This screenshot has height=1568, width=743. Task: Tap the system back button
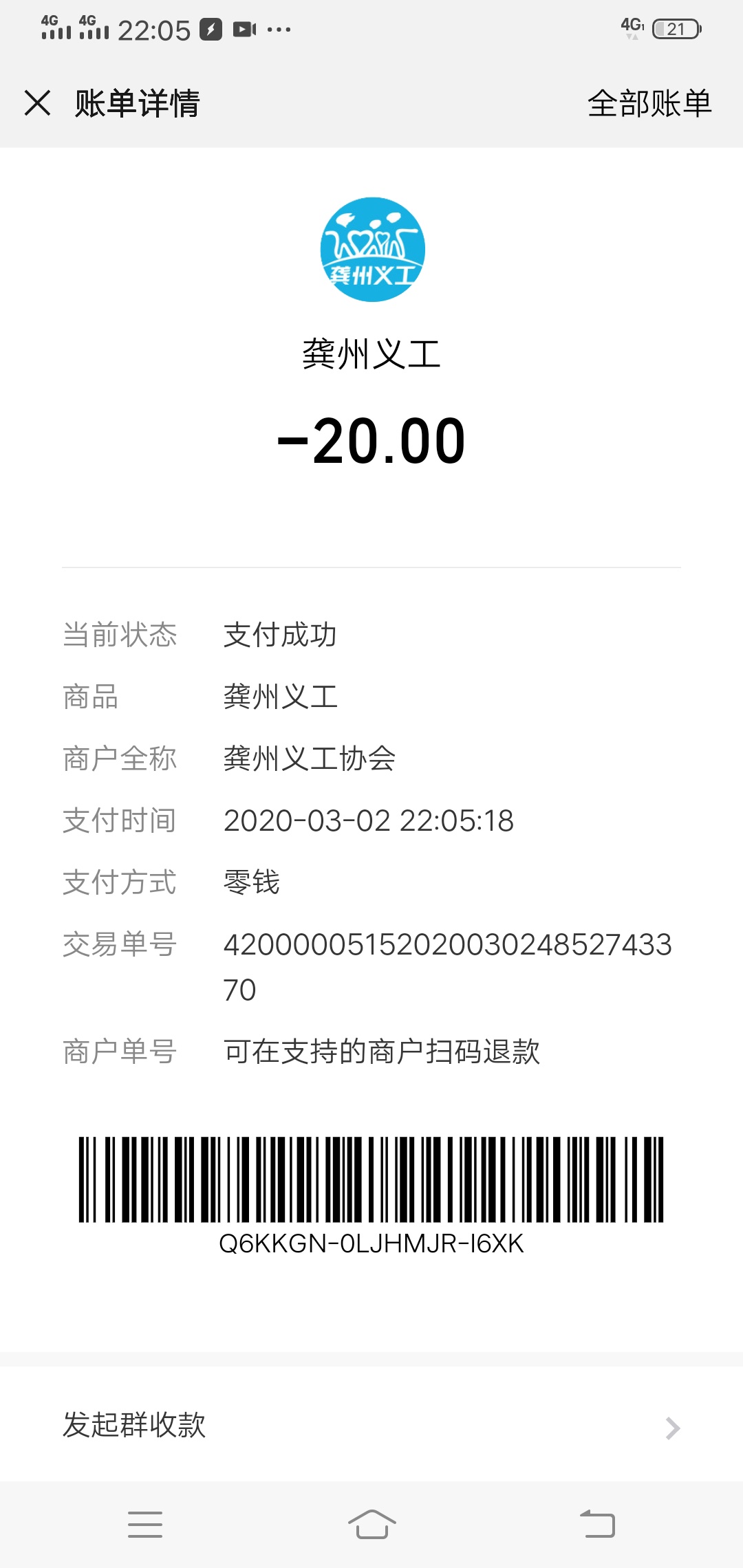[x=597, y=1524]
